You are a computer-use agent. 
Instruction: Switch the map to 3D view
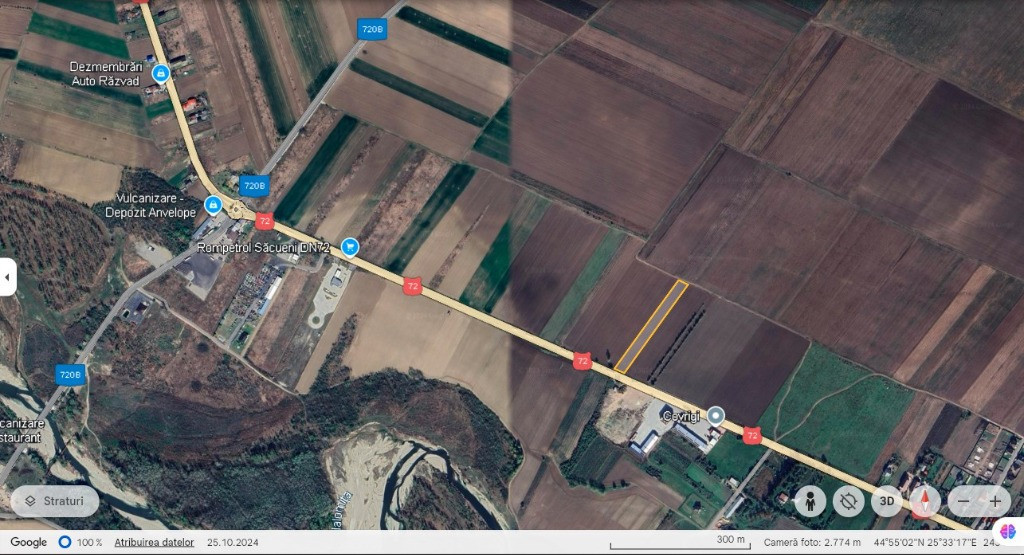tap(886, 501)
